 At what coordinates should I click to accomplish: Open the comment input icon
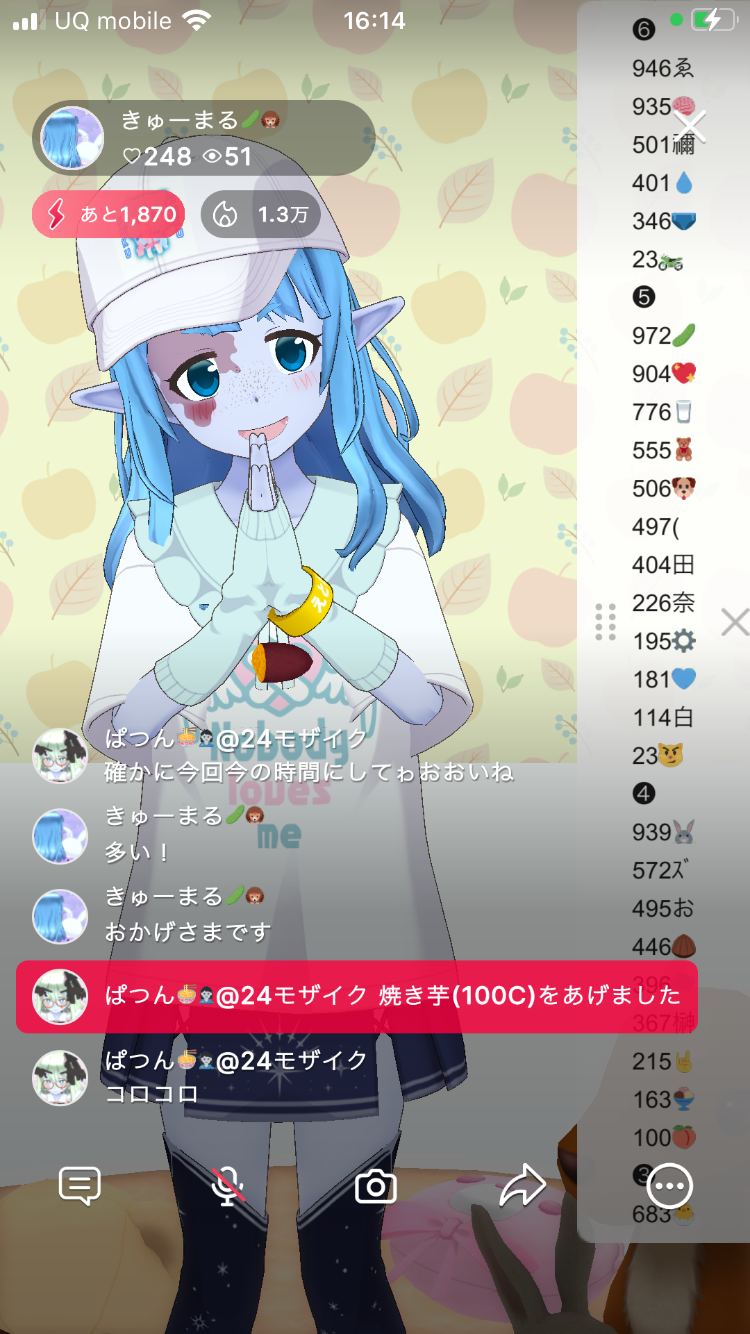coord(80,1186)
